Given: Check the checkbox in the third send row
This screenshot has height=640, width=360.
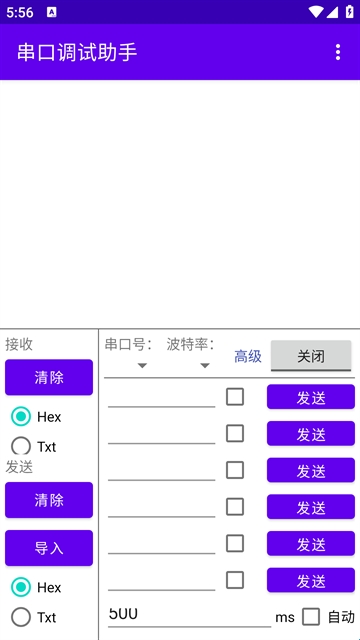Looking at the screenshot, I should 235,470.
